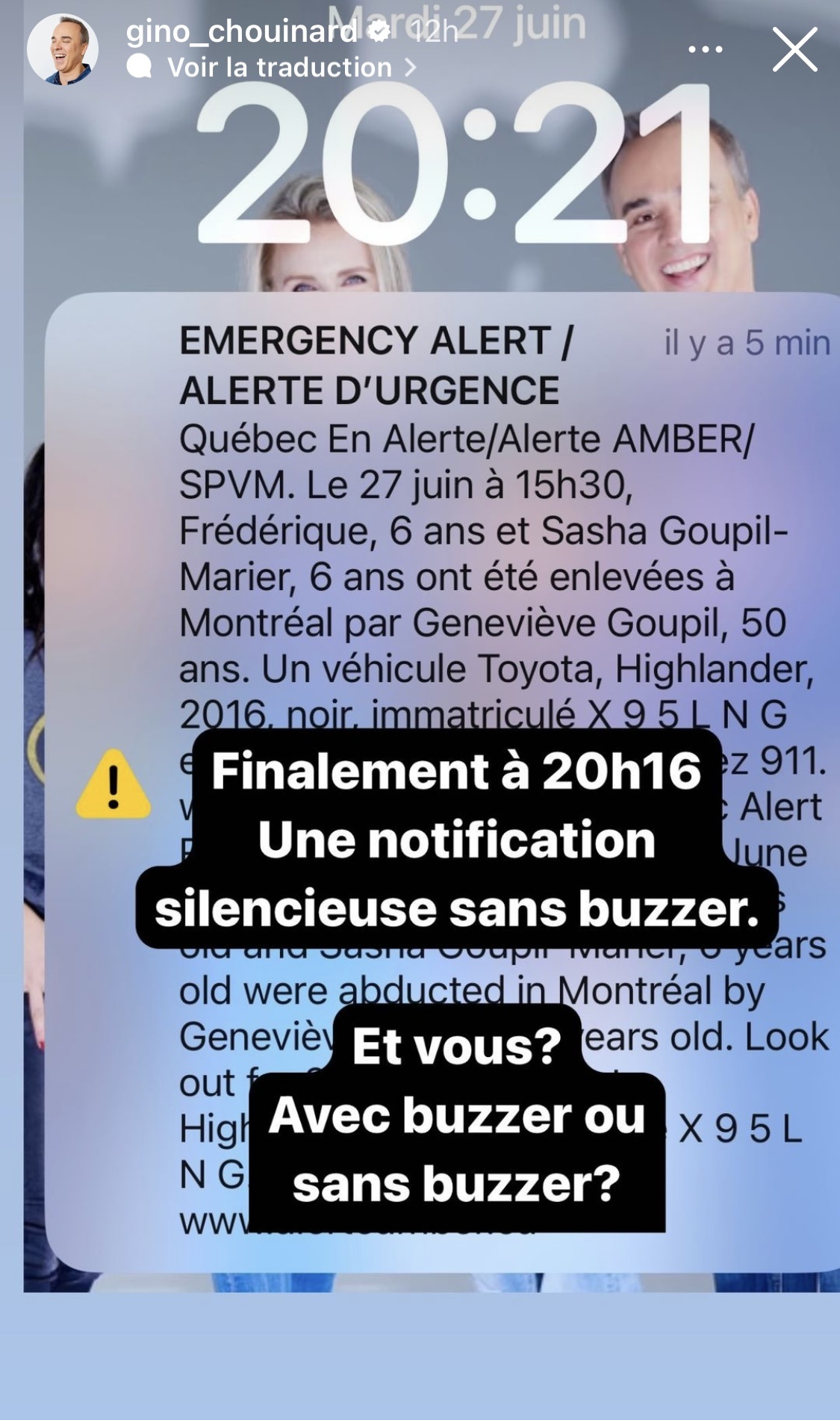Open the story options menu

coord(705,49)
